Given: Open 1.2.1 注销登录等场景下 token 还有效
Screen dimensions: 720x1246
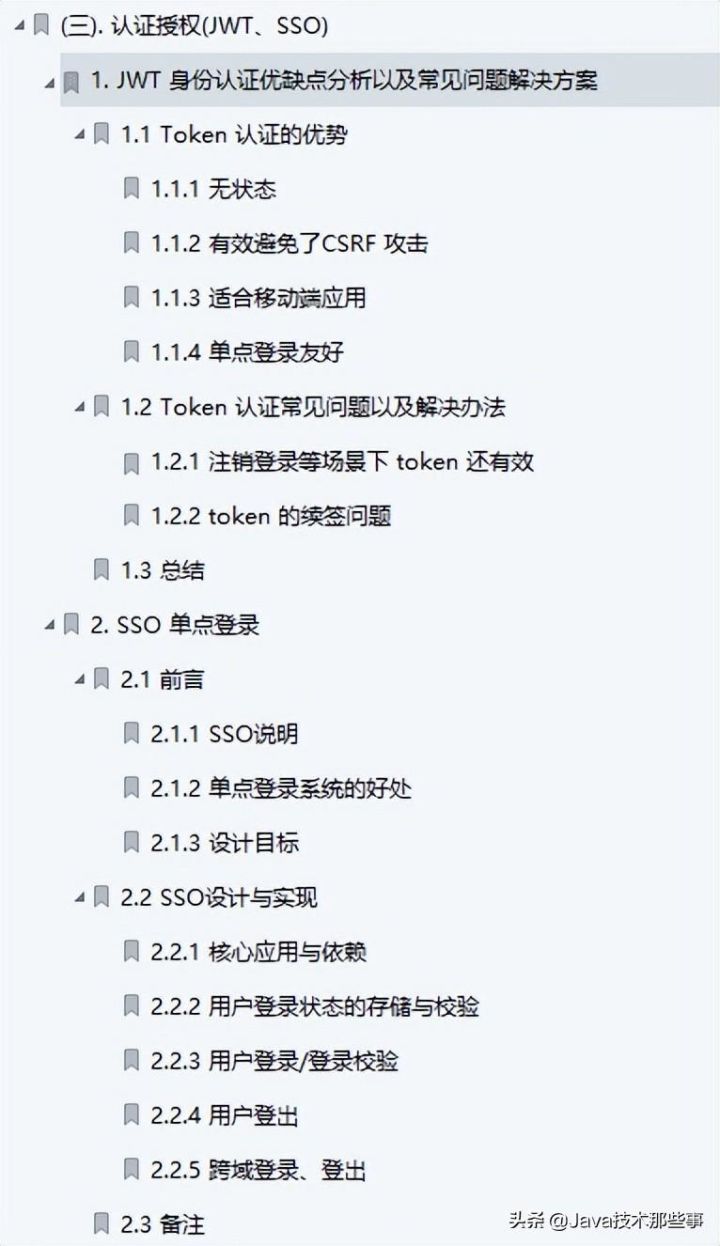Looking at the screenshot, I should coord(343,461).
